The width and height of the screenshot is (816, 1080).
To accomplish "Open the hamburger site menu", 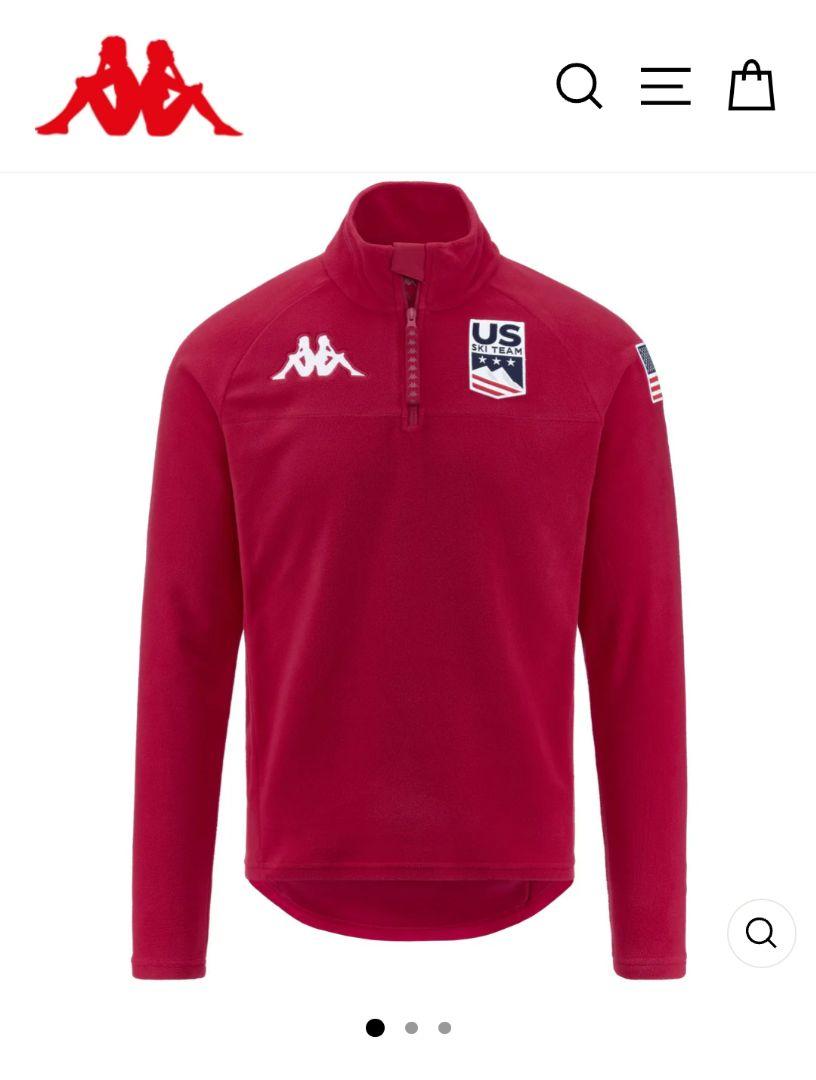I will pyautogui.click(x=665, y=86).
